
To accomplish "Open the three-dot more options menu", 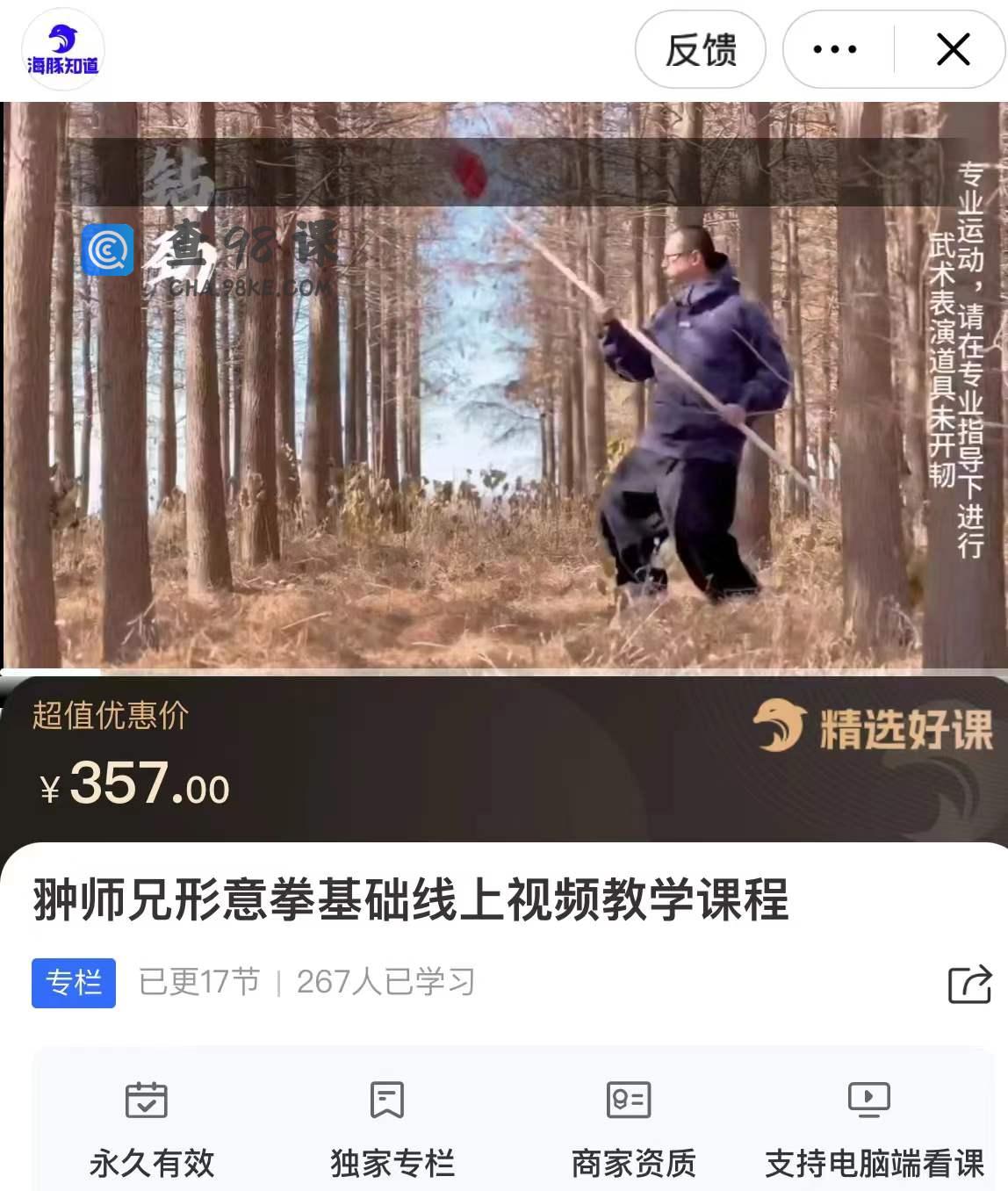I will (835, 50).
